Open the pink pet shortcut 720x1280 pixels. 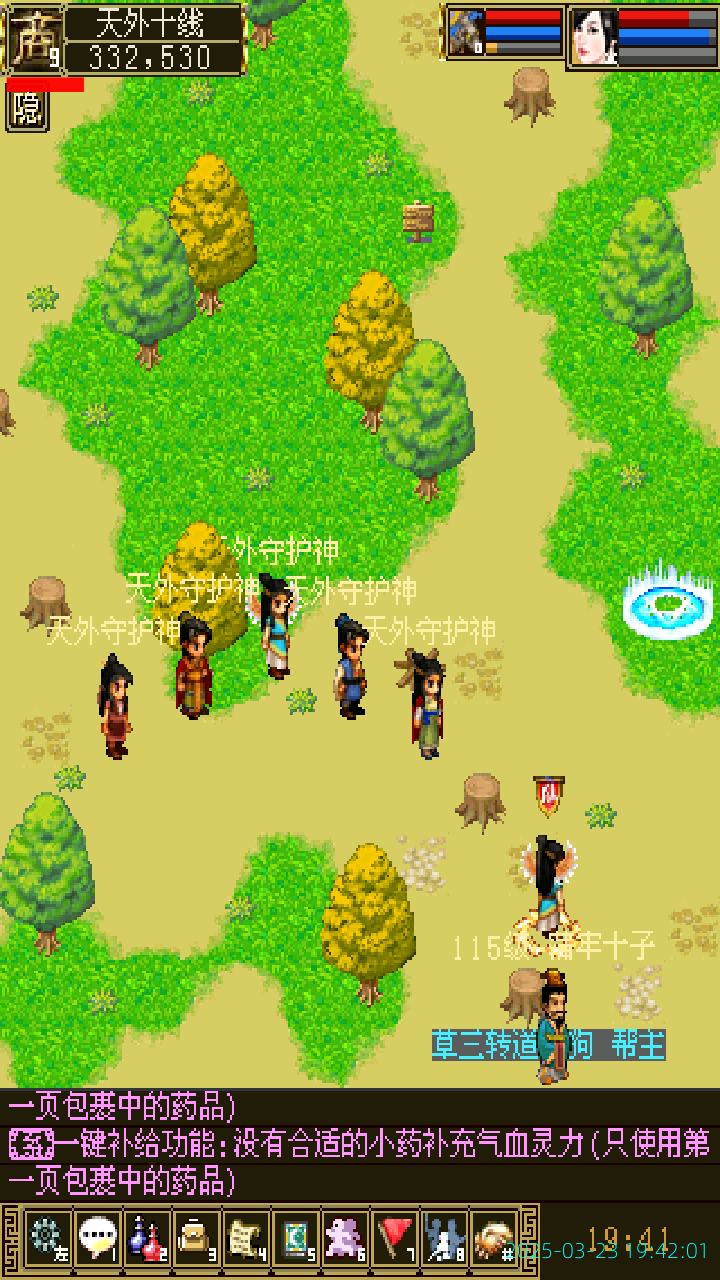click(346, 1238)
